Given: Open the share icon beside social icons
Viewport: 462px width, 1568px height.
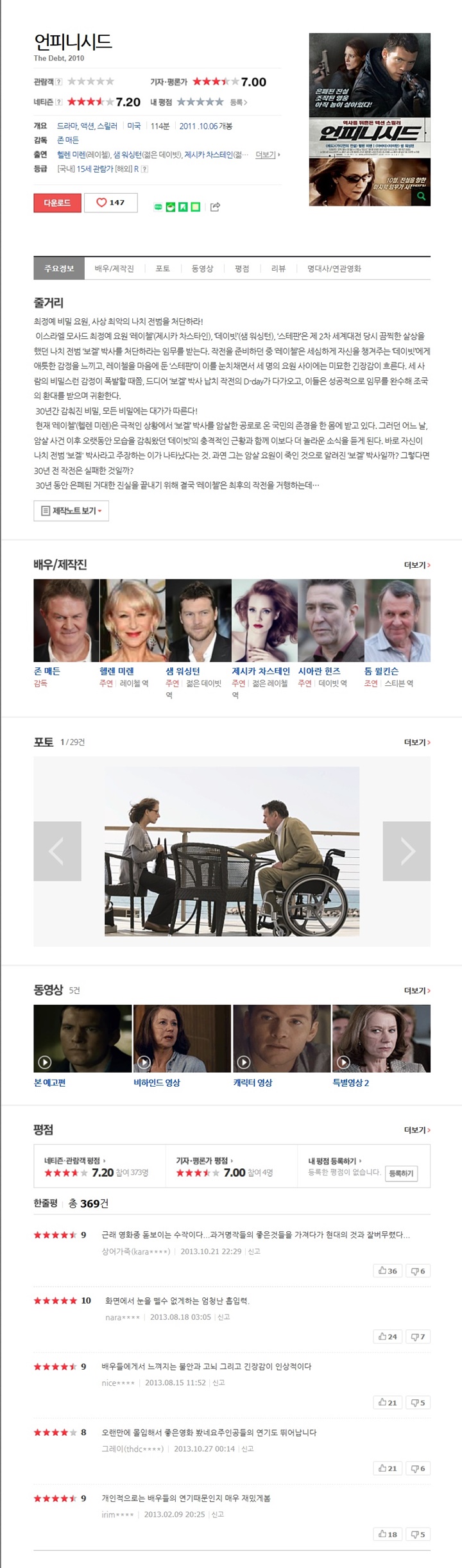Looking at the screenshot, I should click(x=216, y=207).
